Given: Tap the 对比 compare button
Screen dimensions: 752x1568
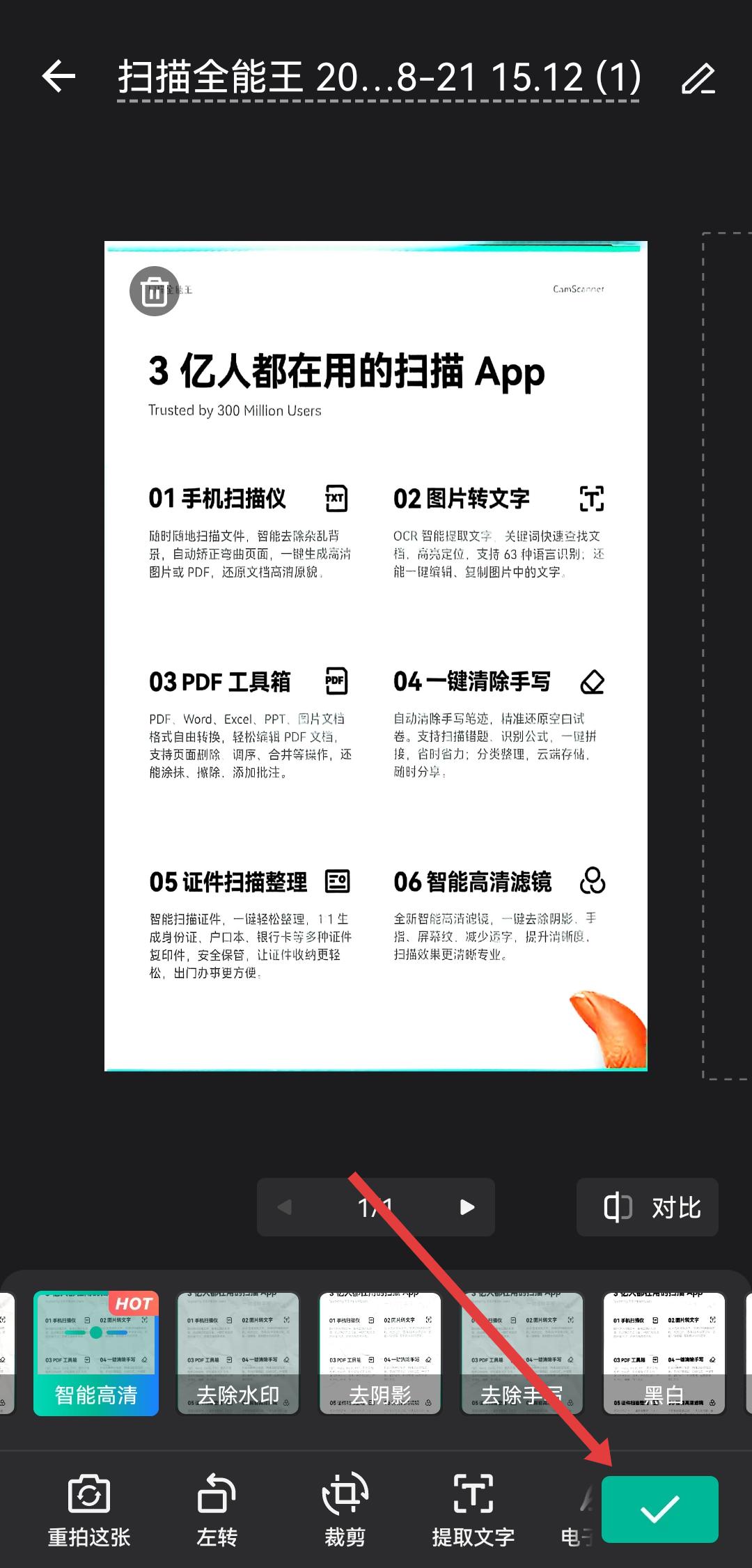Looking at the screenshot, I should pyautogui.click(x=647, y=1207).
